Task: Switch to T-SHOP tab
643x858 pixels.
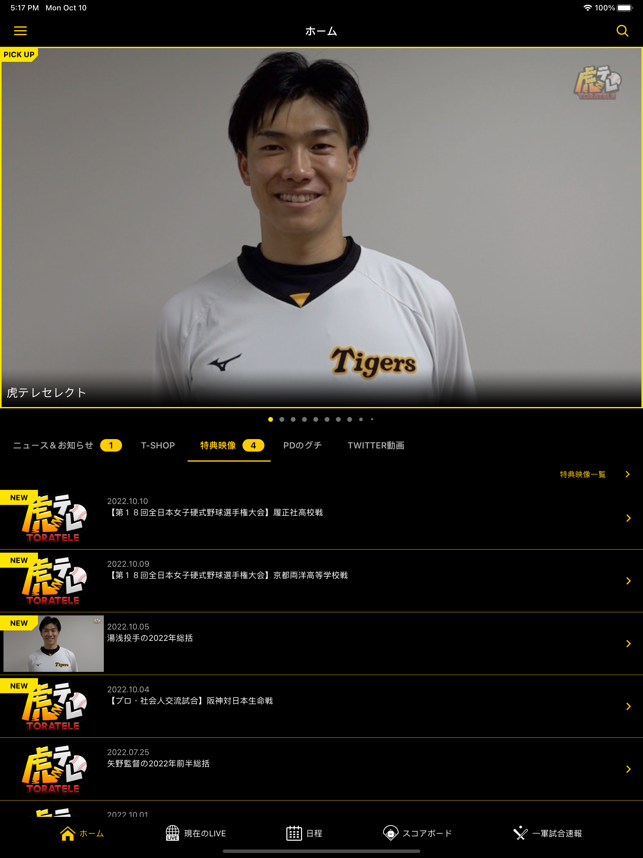Action: pos(158,445)
